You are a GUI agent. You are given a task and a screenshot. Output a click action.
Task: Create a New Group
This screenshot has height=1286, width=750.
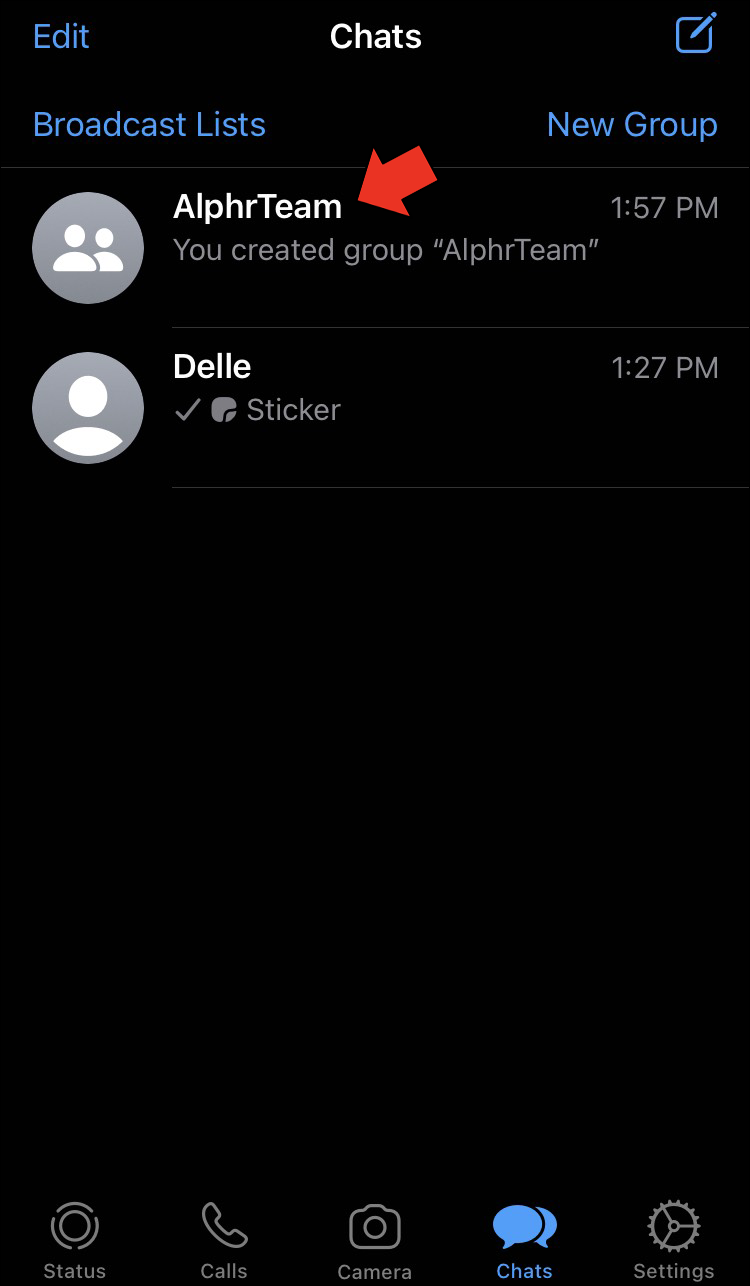coord(632,125)
